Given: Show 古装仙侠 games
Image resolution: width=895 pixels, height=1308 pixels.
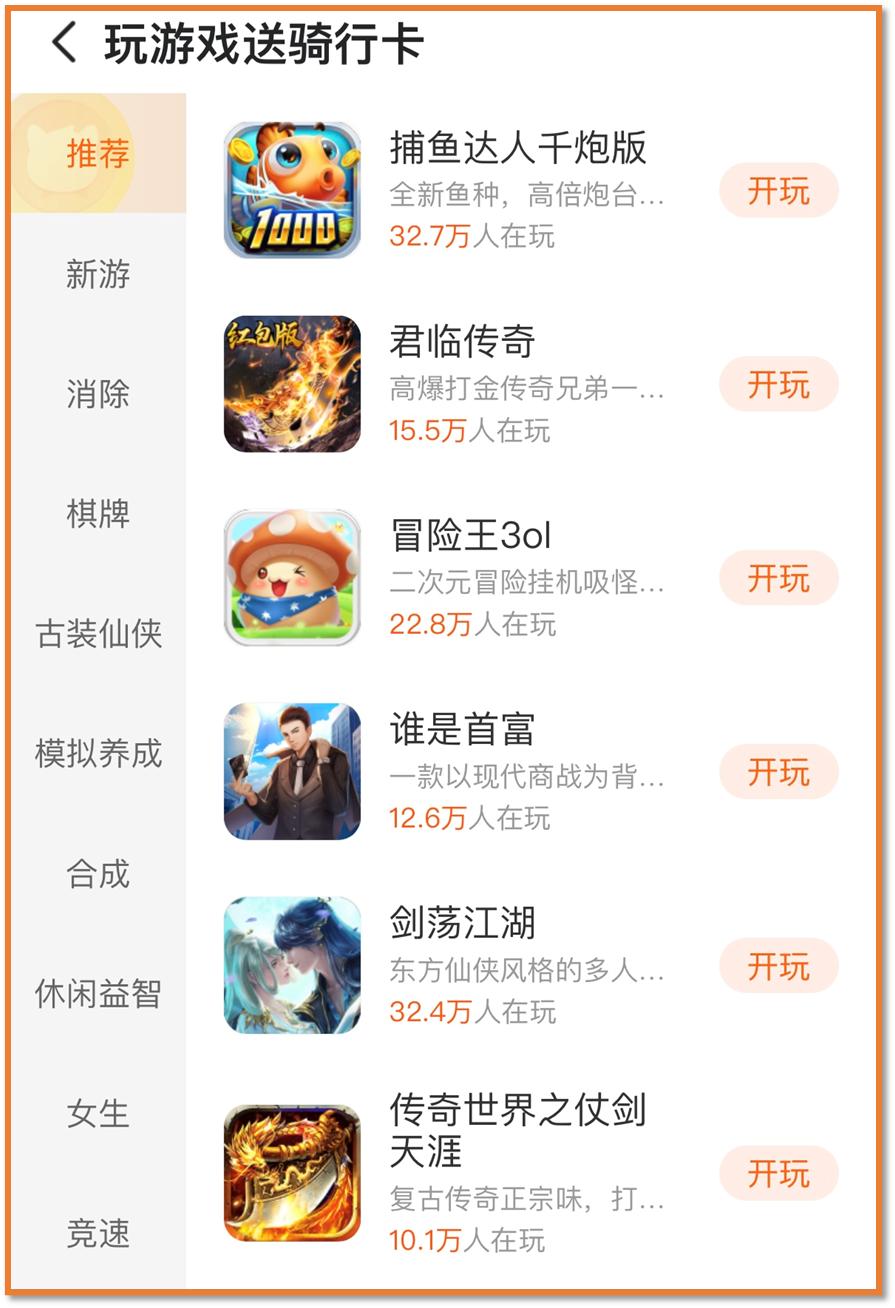Looking at the screenshot, I should coord(98,634).
